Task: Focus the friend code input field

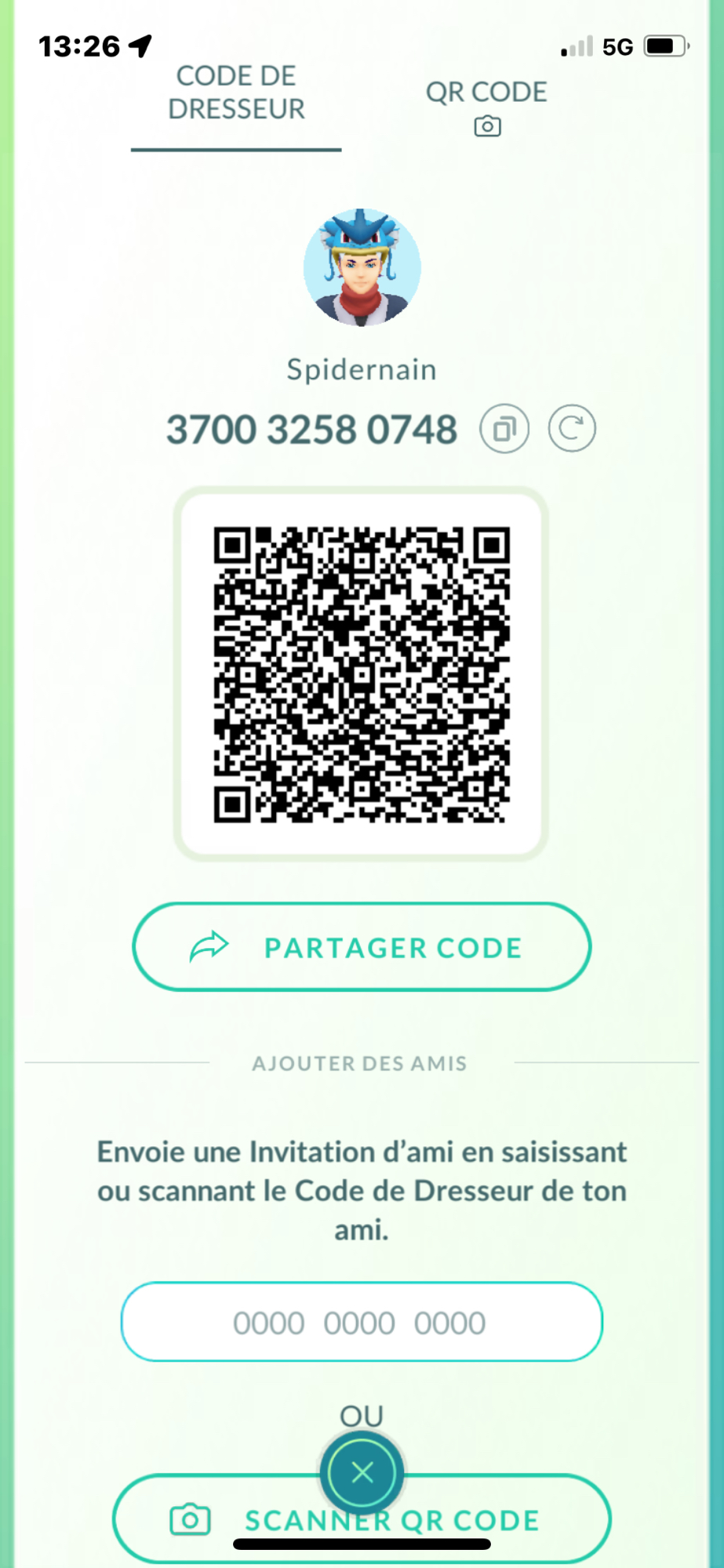Action: click(x=362, y=1323)
